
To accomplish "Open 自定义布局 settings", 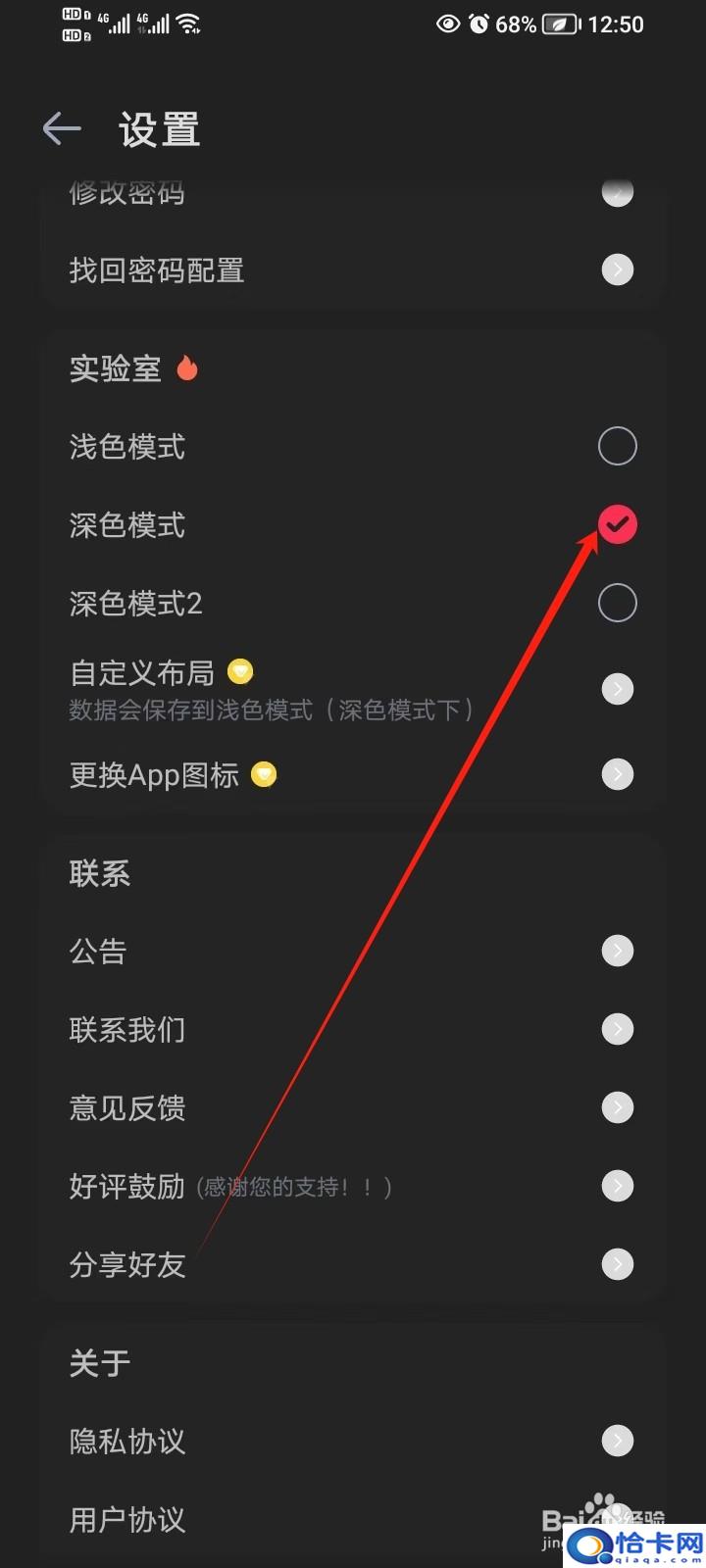I will point(353,690).
